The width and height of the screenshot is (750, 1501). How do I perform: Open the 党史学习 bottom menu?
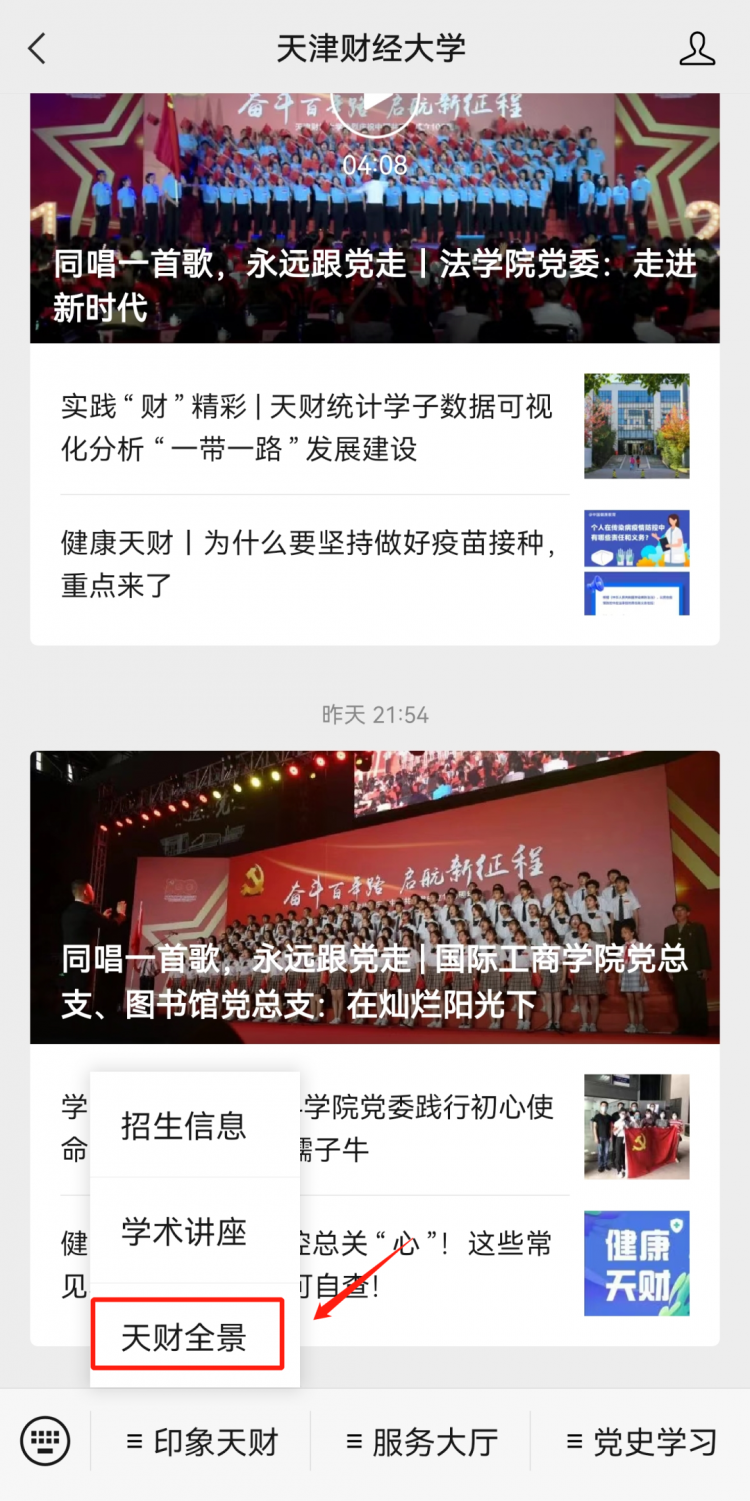point(641,1442)
